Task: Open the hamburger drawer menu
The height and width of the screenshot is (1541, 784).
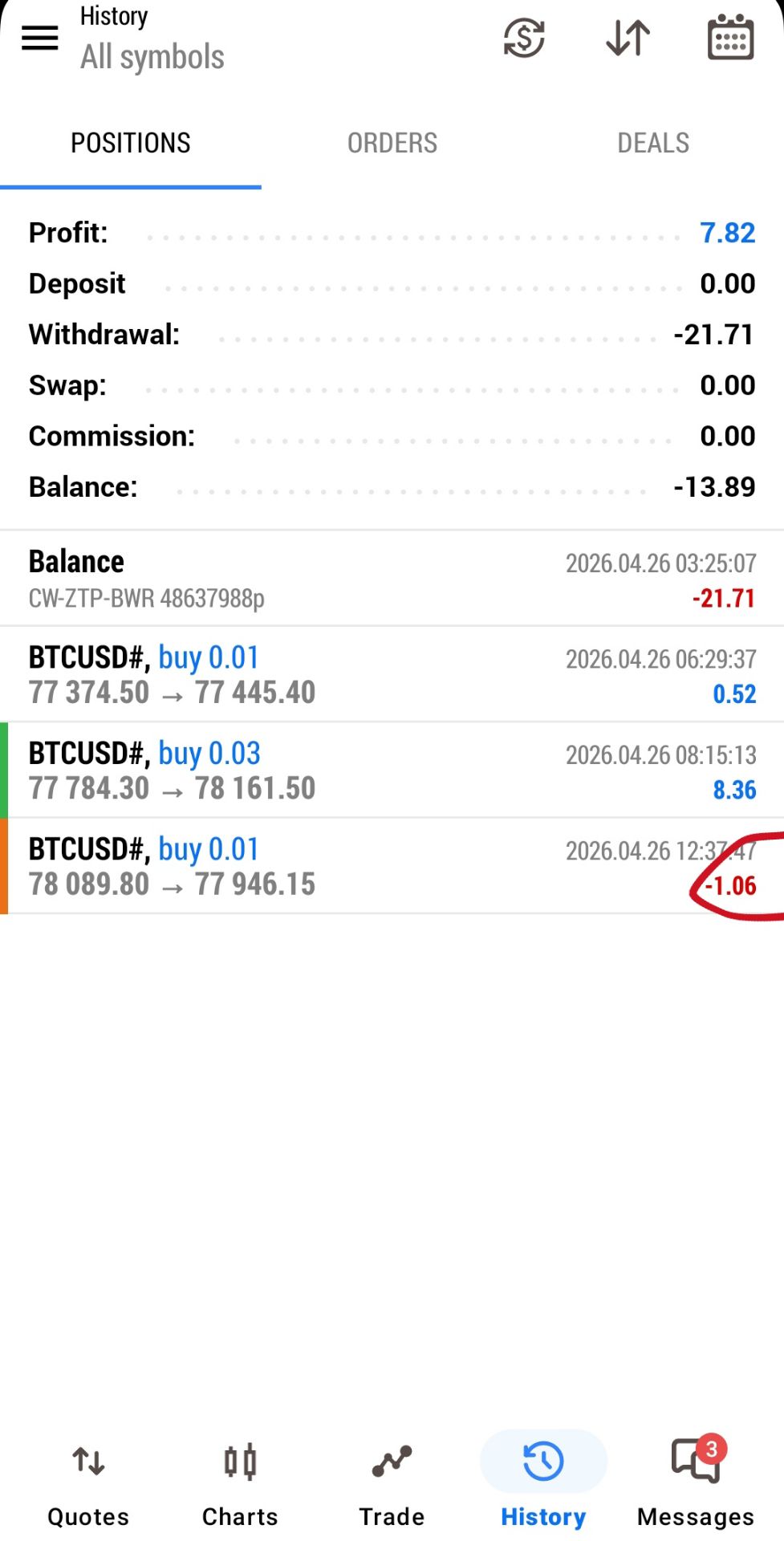Action: (39, 37)
